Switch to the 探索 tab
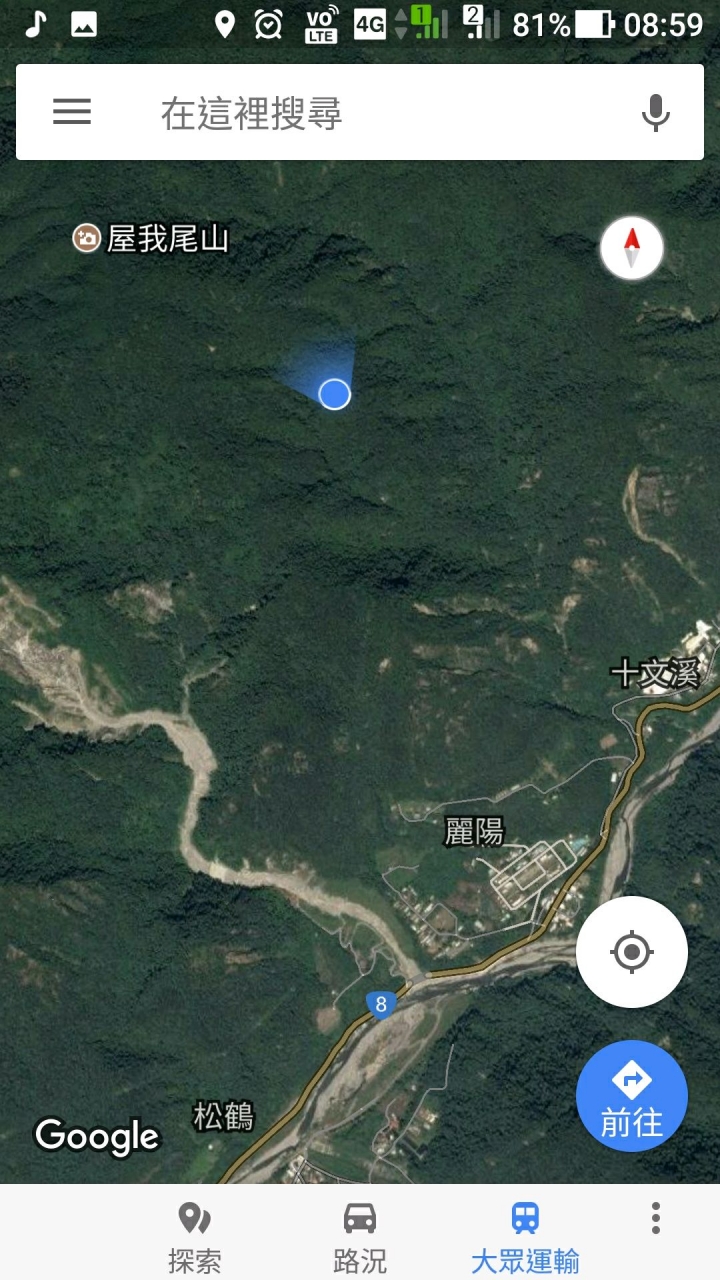 (194, 1238)
